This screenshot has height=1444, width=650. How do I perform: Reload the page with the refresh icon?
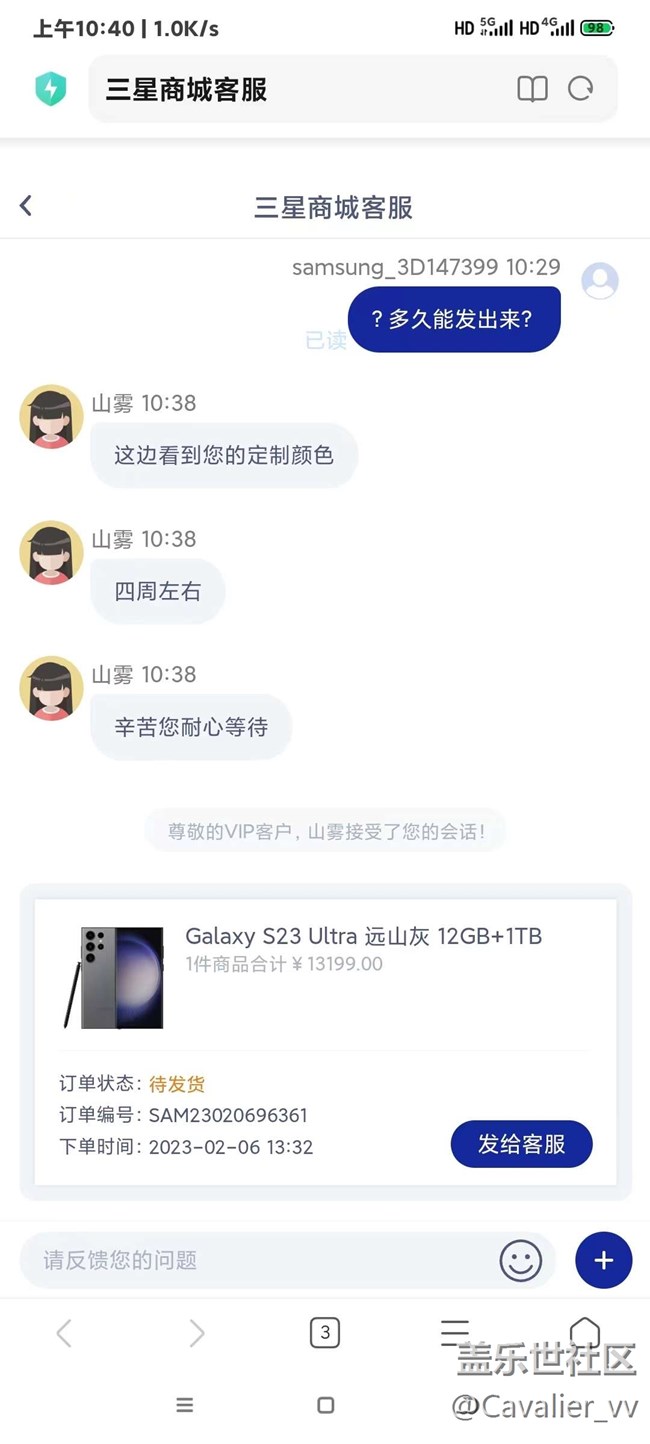point(581,90)
